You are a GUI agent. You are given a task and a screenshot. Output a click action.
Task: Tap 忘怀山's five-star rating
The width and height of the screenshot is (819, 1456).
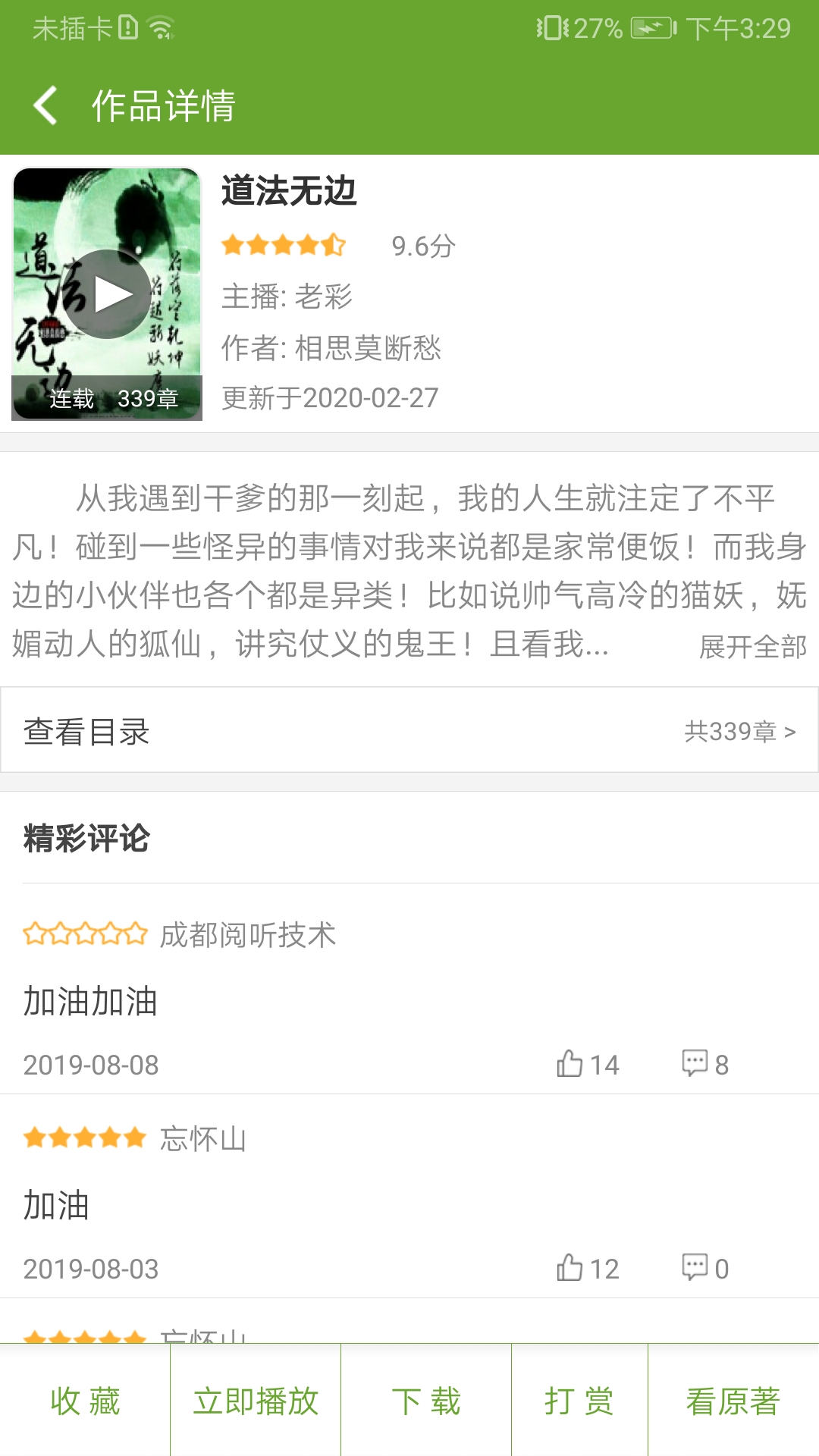click(x=82, y=1137)
